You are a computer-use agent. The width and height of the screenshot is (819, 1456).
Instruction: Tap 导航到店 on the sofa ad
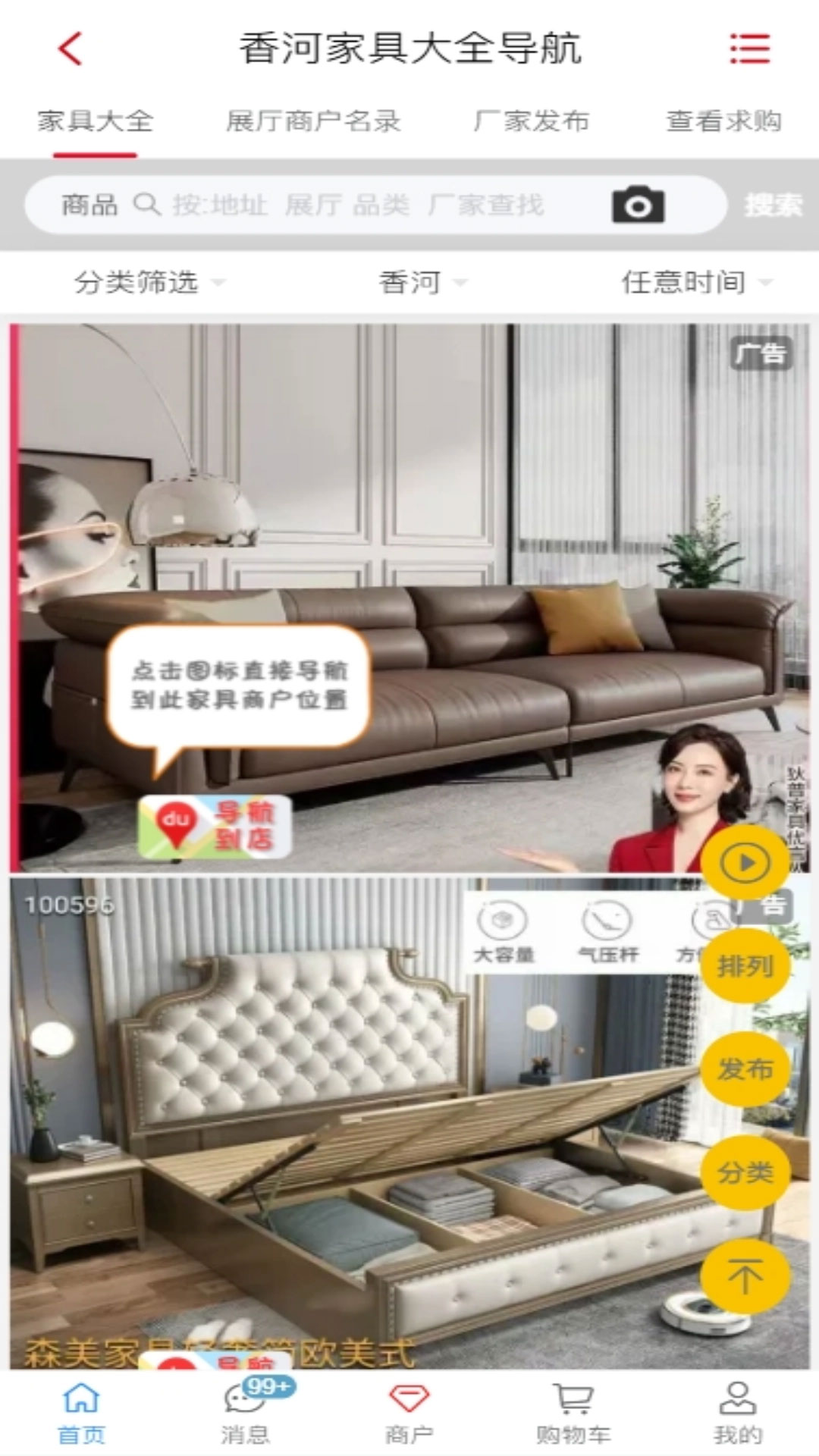(215, 827)
